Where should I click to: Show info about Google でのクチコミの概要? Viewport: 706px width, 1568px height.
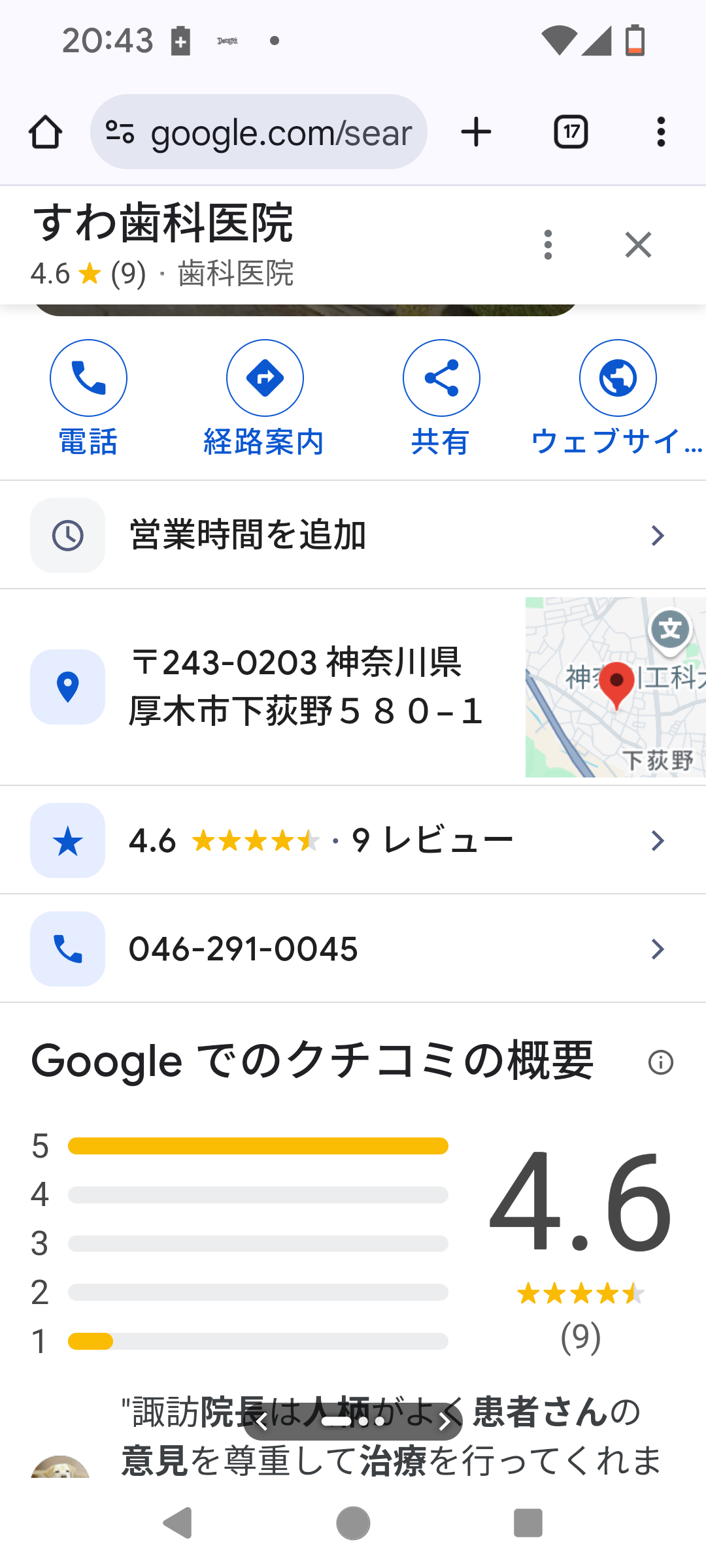(x=660, y=1062)
